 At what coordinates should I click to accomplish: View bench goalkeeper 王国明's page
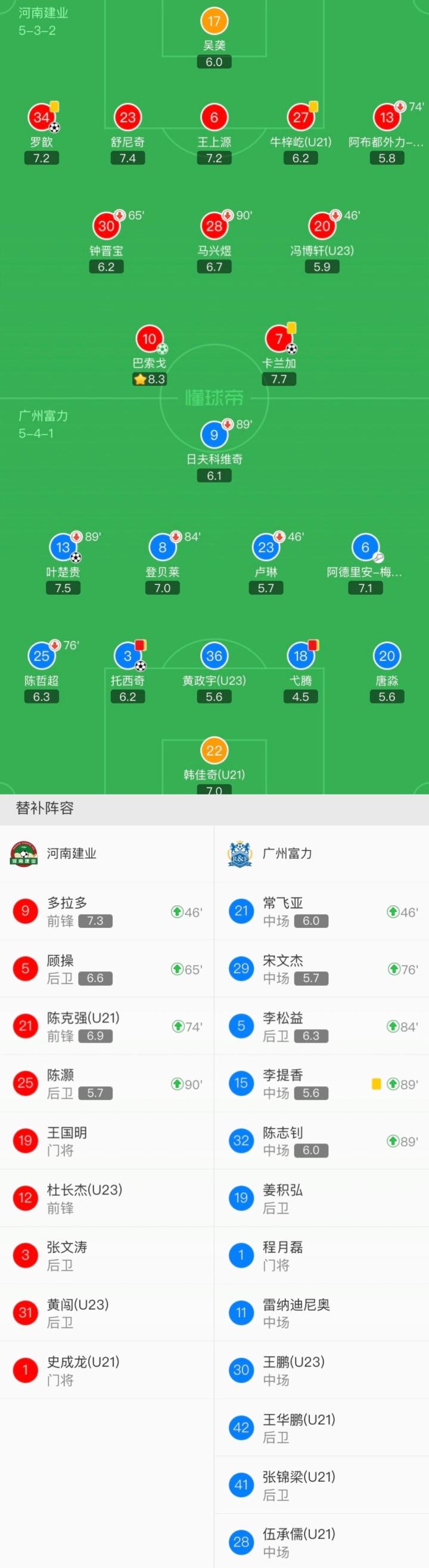coord(107,1140)
